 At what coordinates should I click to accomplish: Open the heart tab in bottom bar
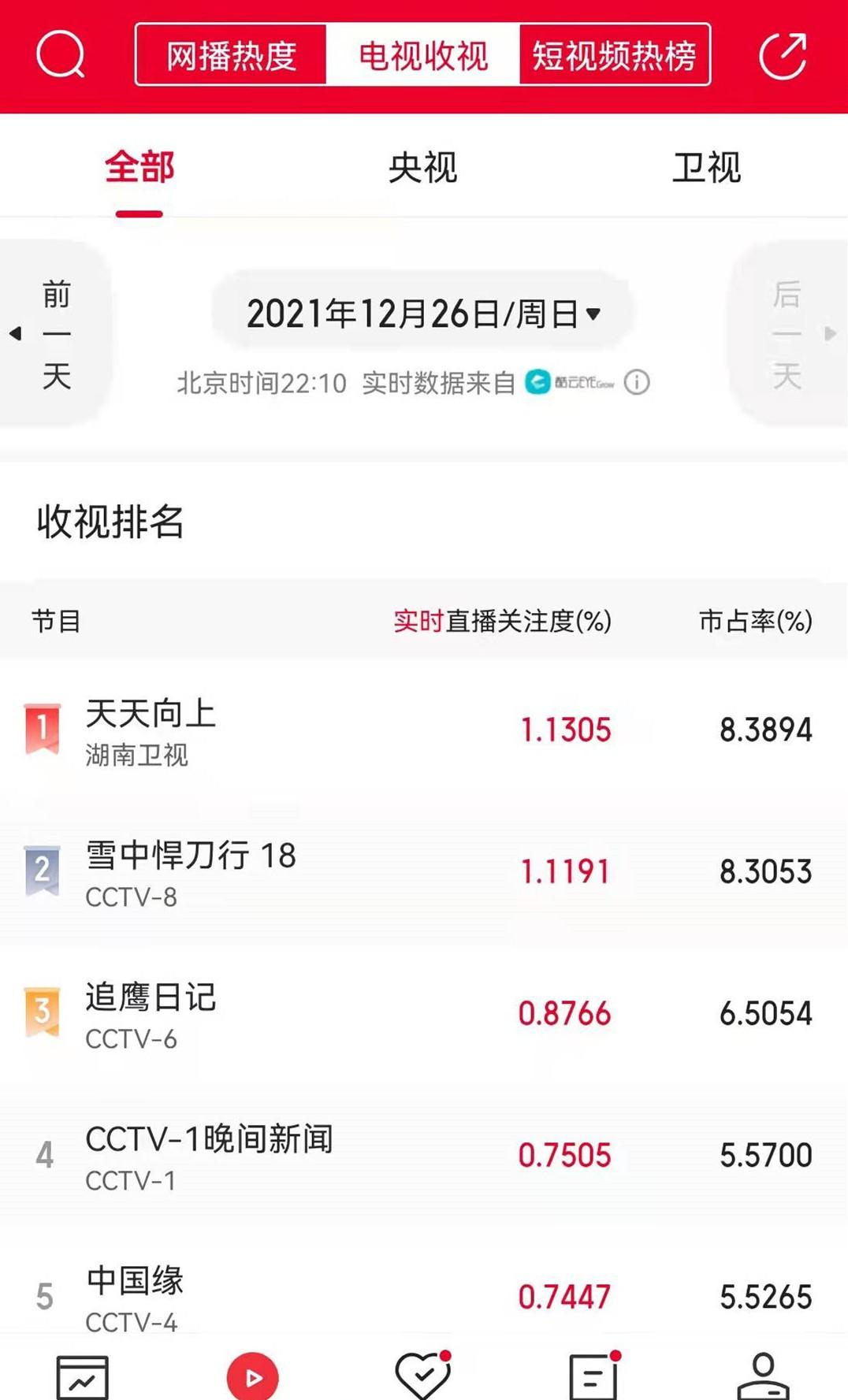[423, 1375]
